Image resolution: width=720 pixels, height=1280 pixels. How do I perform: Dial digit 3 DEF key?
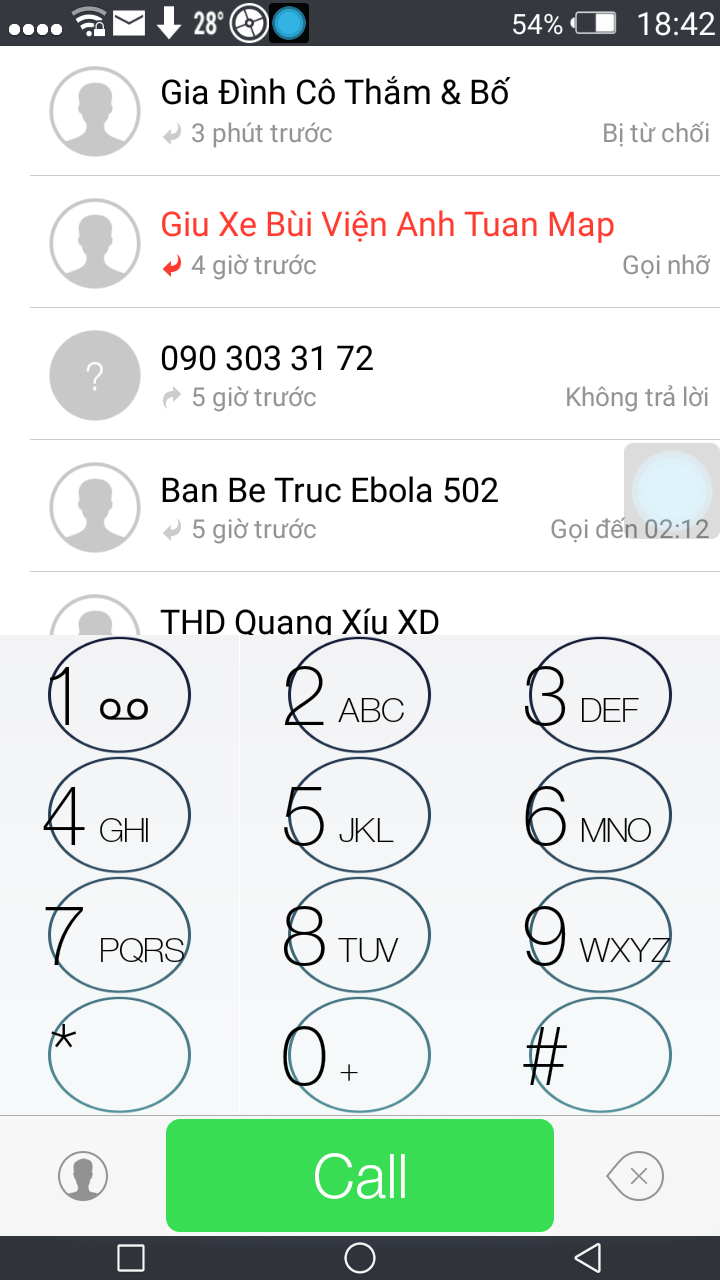pos(599,695)
